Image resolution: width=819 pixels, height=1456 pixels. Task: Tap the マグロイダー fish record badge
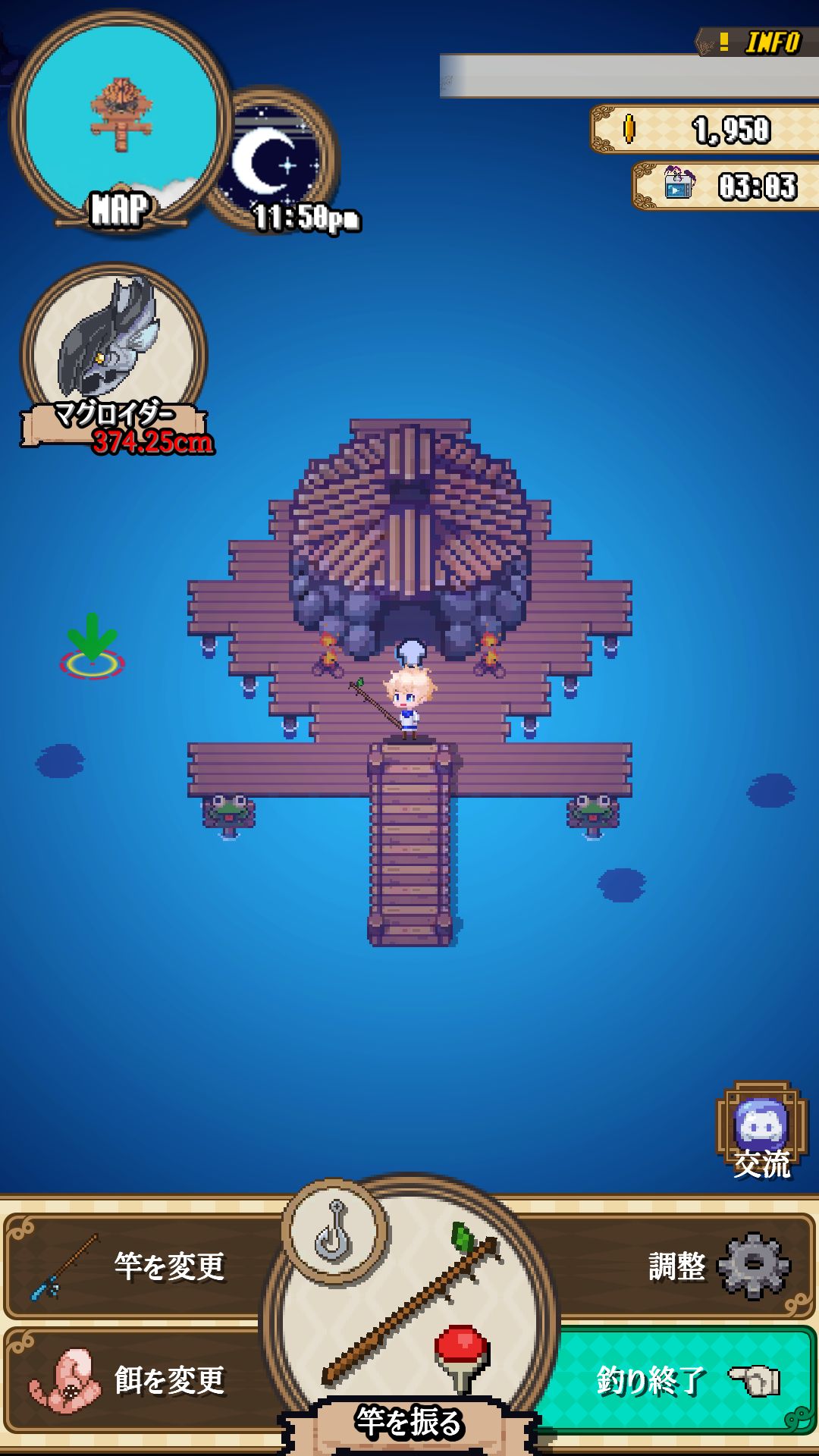point(115,356)
